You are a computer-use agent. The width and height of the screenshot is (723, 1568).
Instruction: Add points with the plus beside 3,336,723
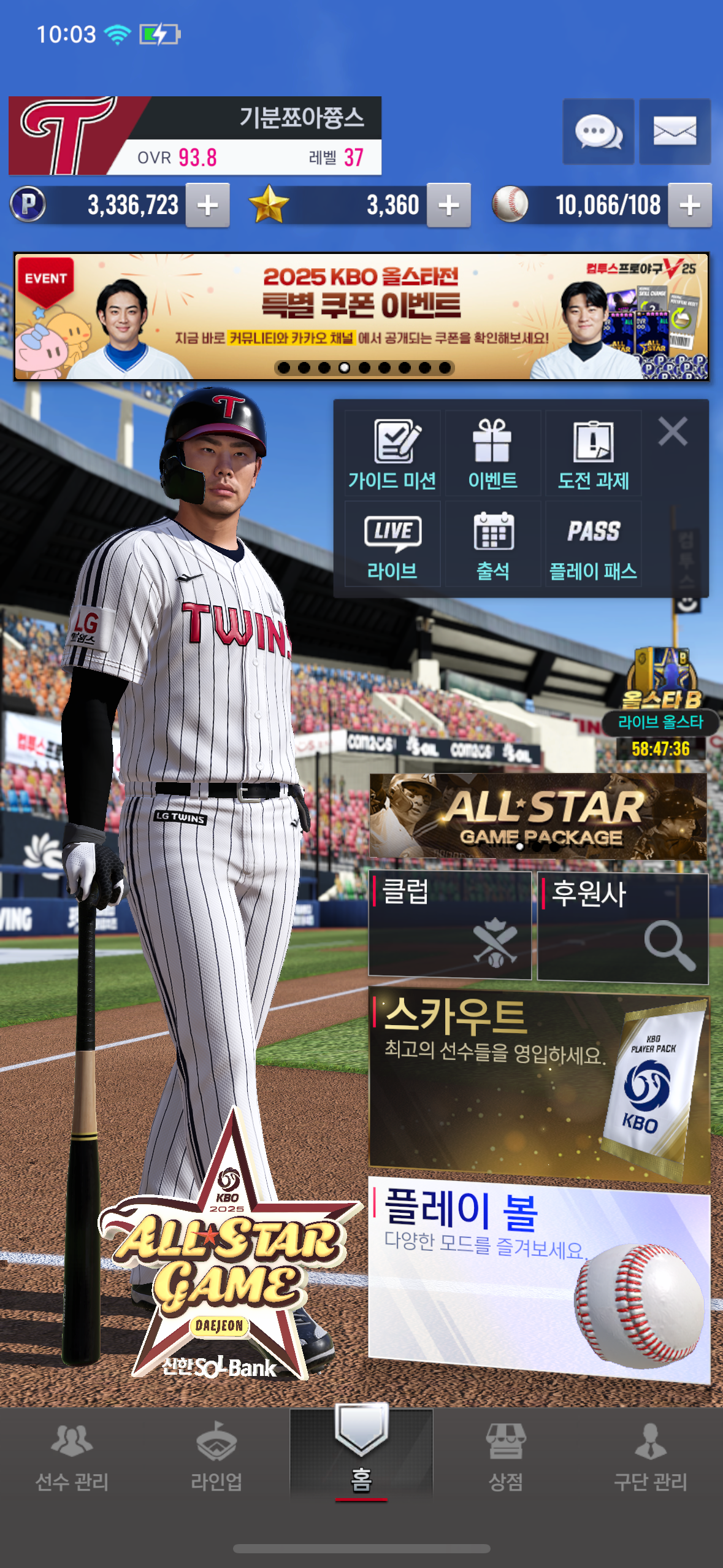pos(208,206)
